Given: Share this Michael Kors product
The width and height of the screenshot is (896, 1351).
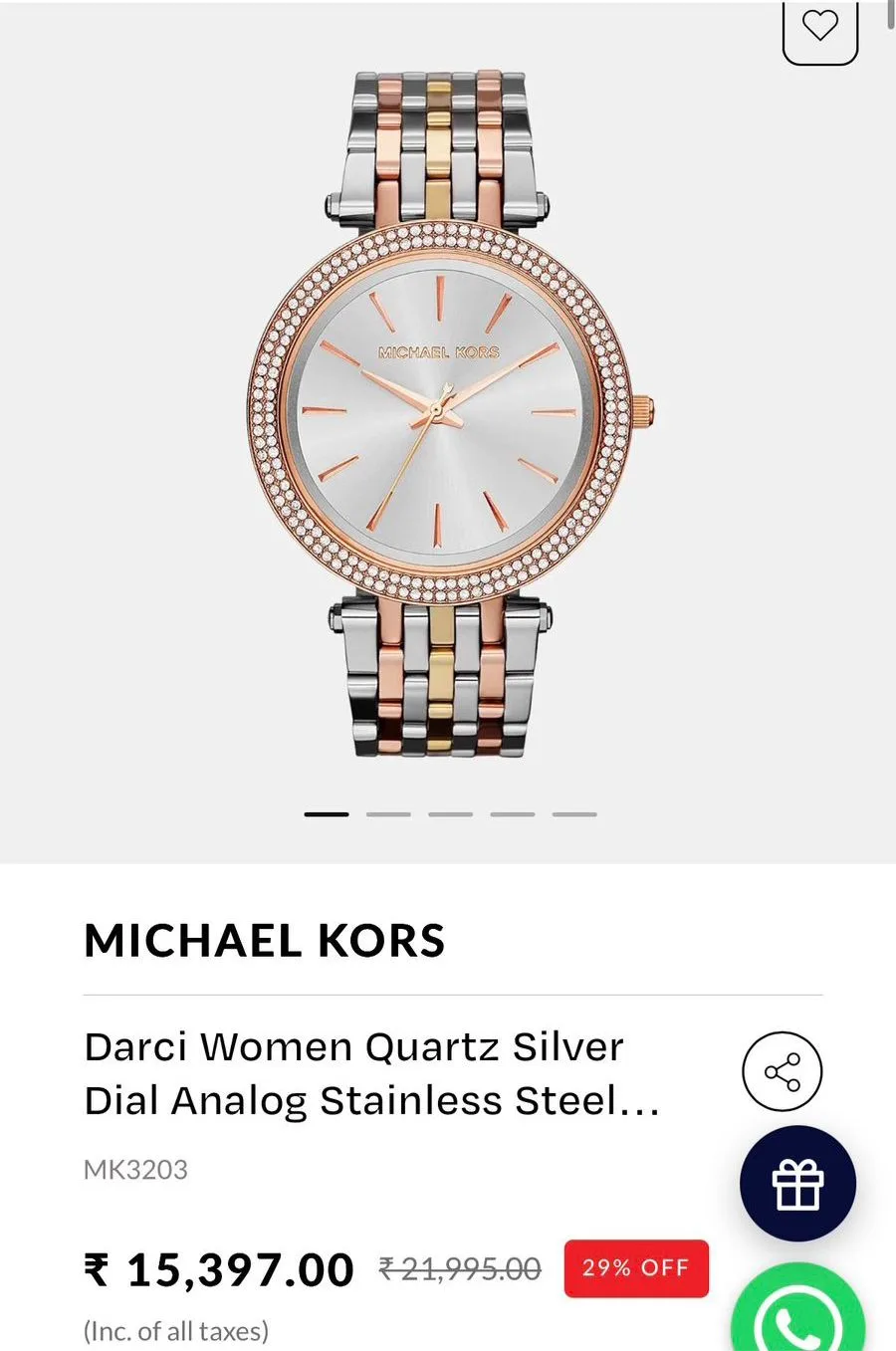Looking at the screenshot, I should (x=782, y=1071).
